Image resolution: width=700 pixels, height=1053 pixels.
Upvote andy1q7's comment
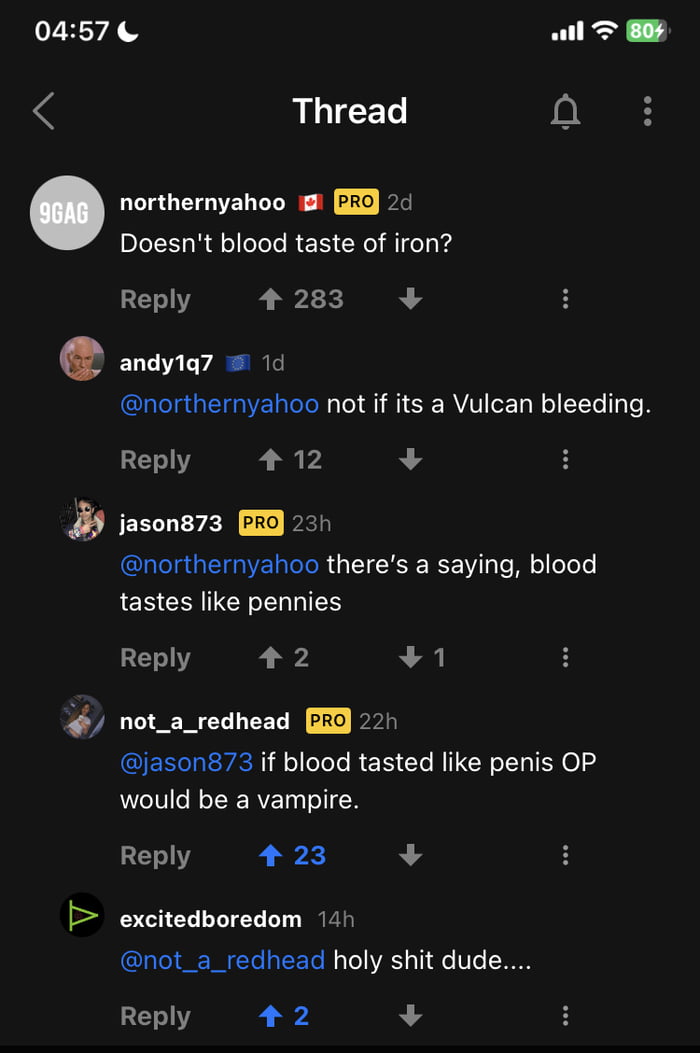(x=271, y=459)
